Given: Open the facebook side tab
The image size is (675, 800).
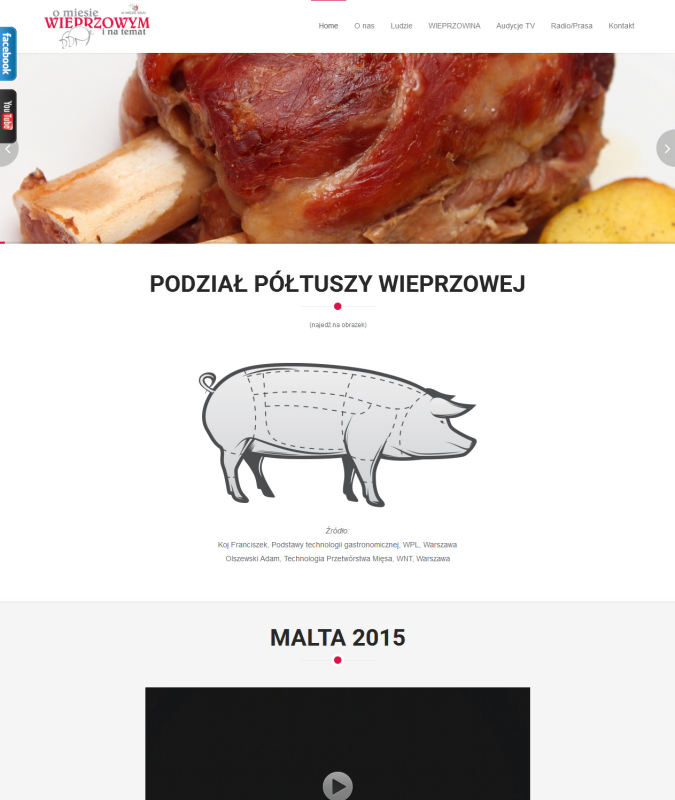Looking at the screenshot, I should coord(7,54).
